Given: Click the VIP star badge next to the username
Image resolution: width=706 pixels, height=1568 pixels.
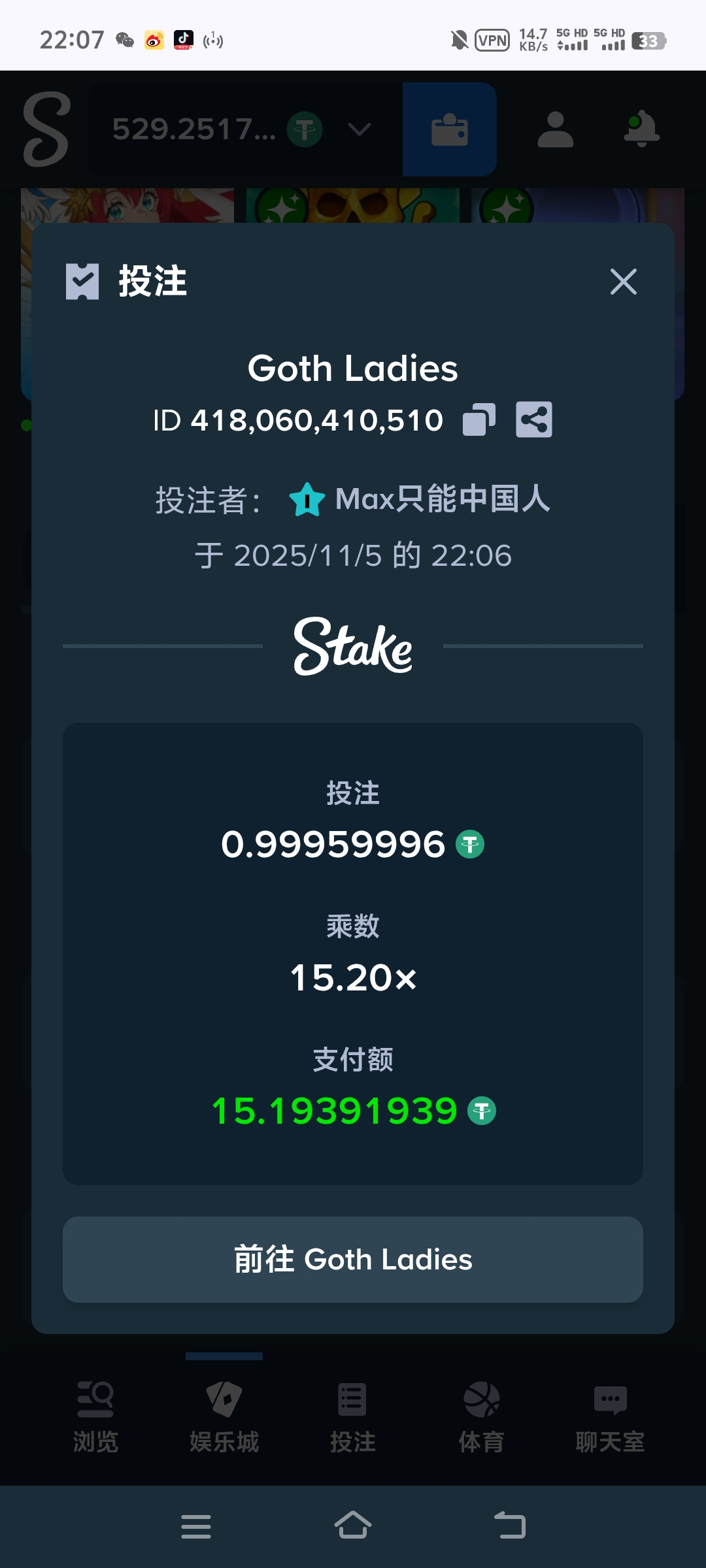Looking at the screenshot, I should click(x=307, y=500).
